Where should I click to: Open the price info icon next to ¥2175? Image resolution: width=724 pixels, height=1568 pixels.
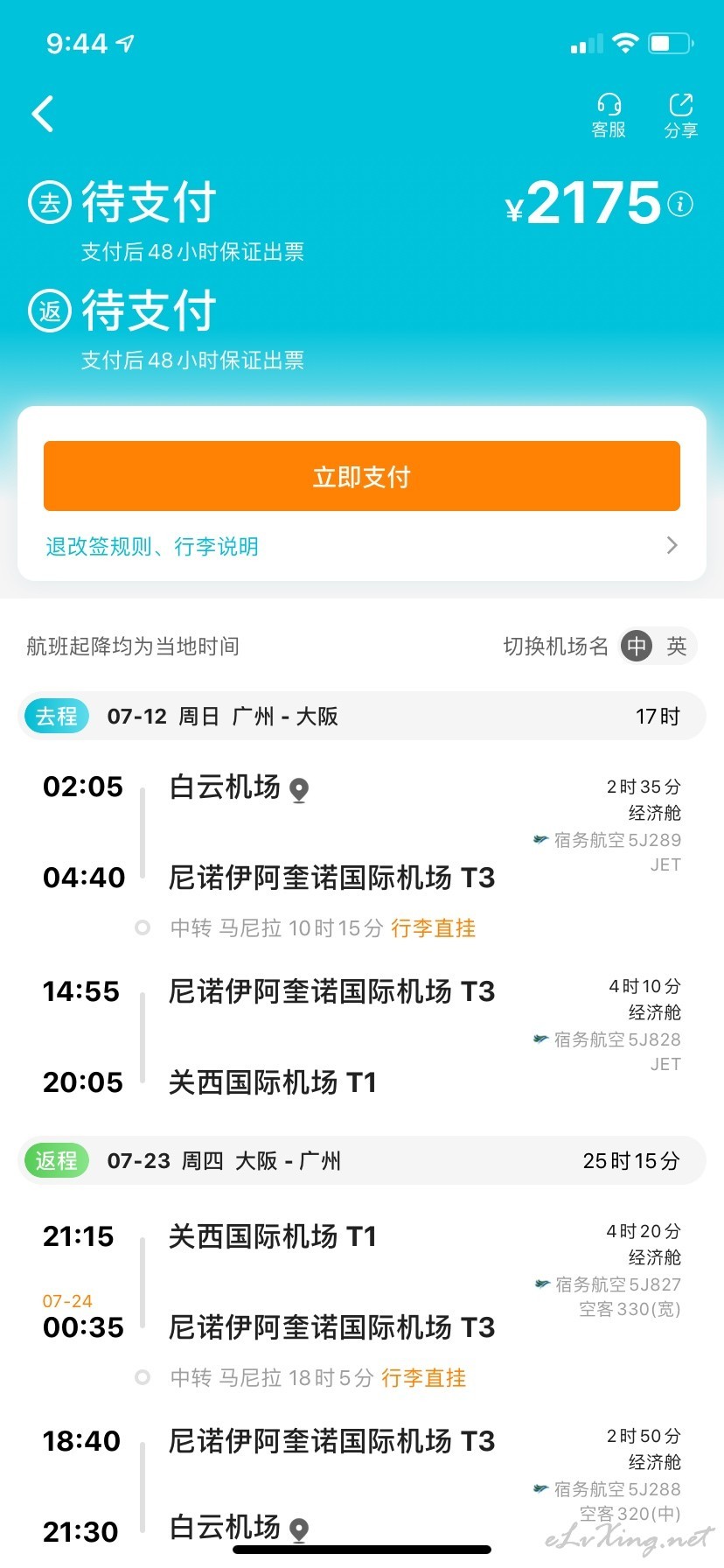pyautogui.click(x=680, y=204)
